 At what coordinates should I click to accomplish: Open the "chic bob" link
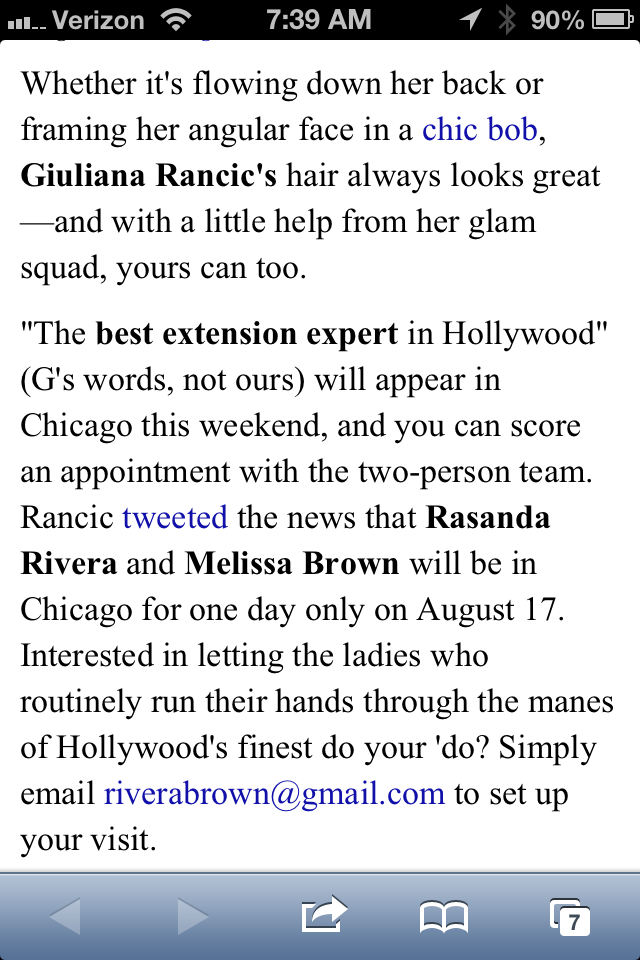coord(479,130)
